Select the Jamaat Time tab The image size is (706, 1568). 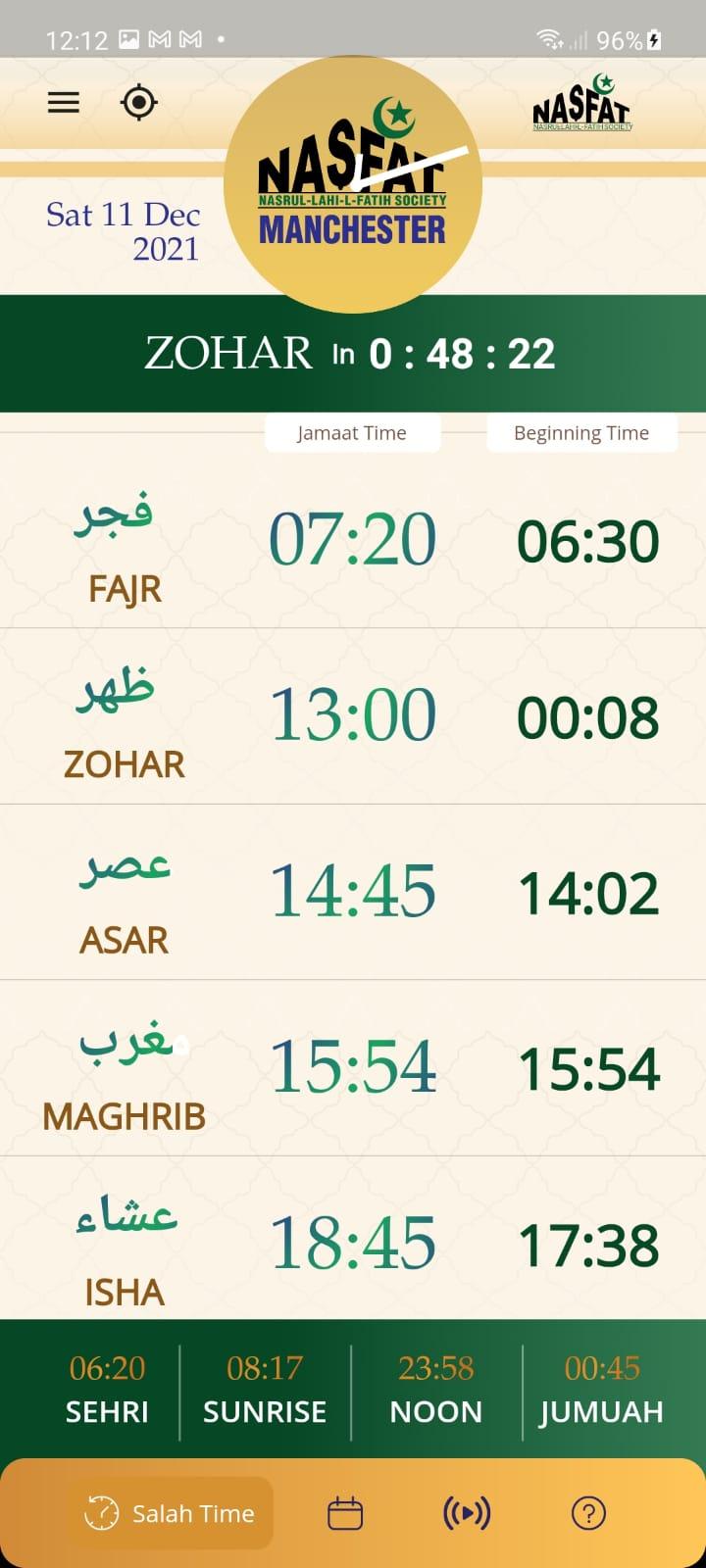(353, 432)
